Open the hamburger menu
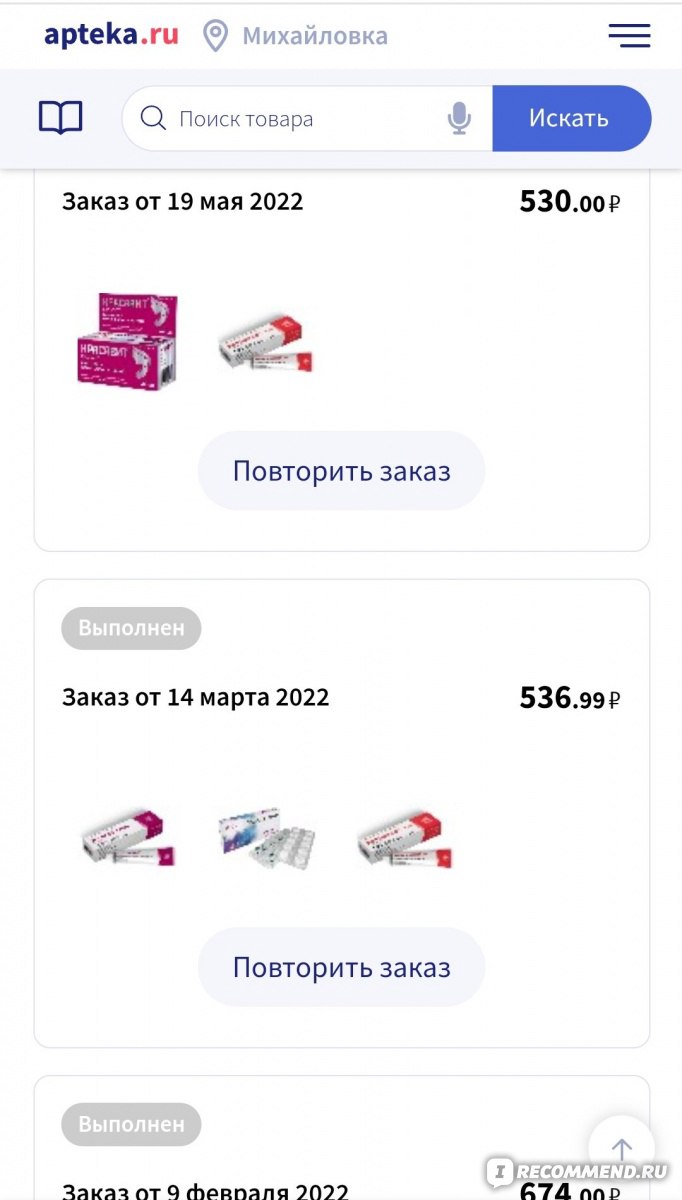The height and width of the screenshot is (1200, 682). tap(629, 36)
